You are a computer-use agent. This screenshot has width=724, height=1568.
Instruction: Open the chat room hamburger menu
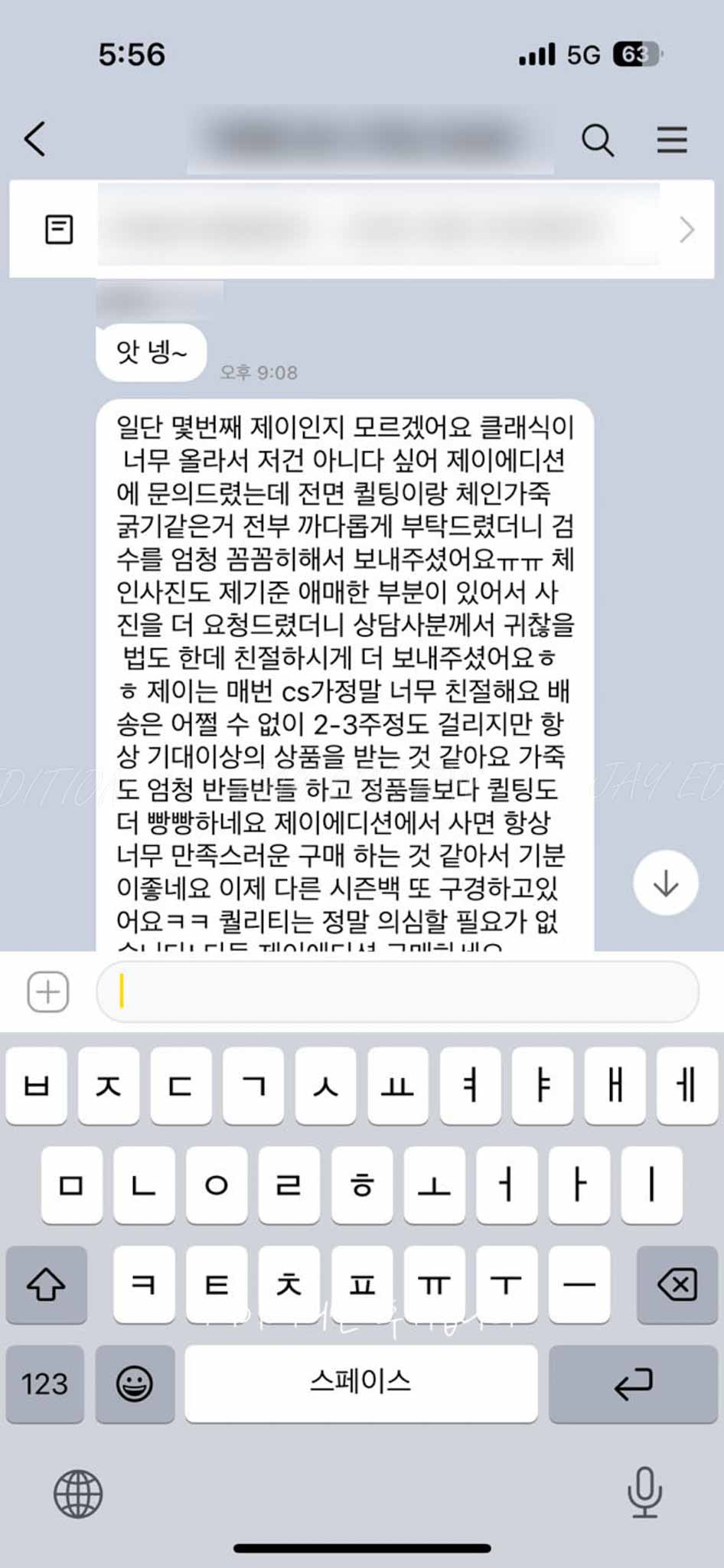click(672, 139)
